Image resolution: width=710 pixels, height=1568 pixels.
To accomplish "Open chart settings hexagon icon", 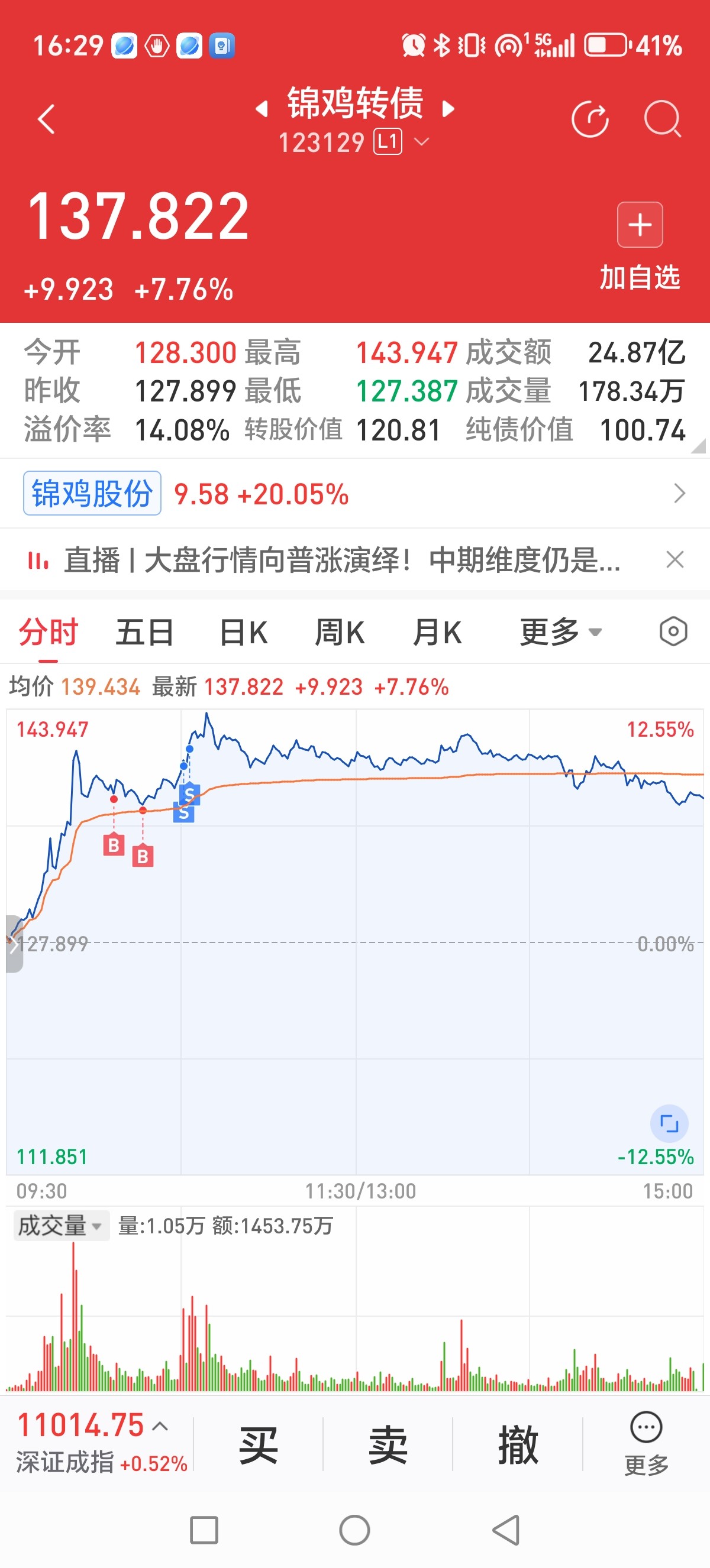I will click(x=673, y=632).
